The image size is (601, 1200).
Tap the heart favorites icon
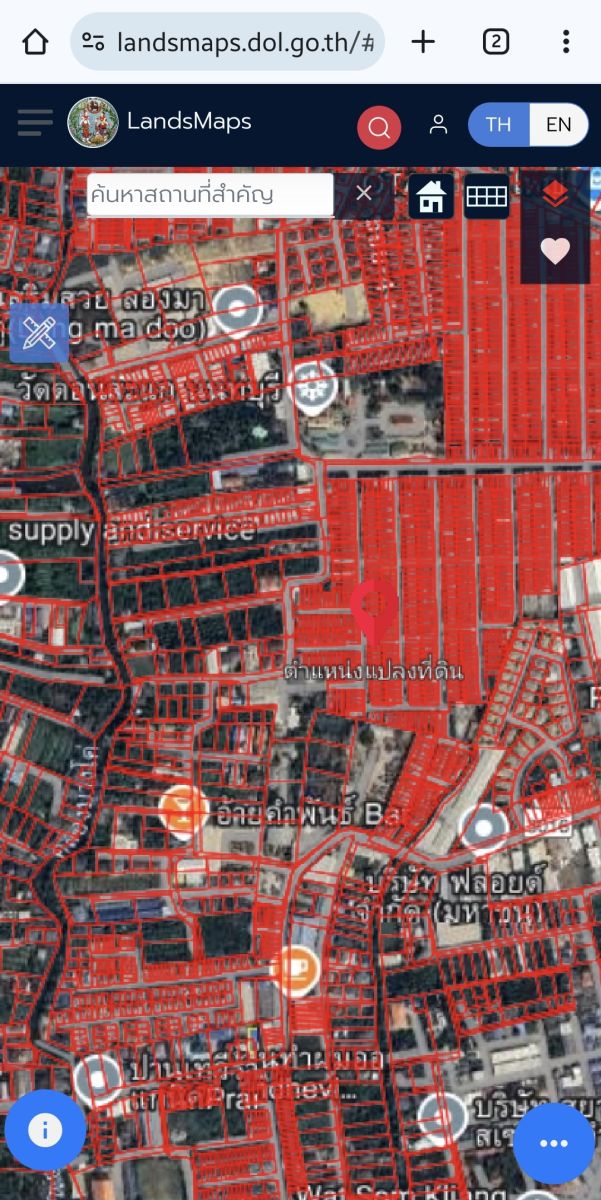[x=555, y=250]
